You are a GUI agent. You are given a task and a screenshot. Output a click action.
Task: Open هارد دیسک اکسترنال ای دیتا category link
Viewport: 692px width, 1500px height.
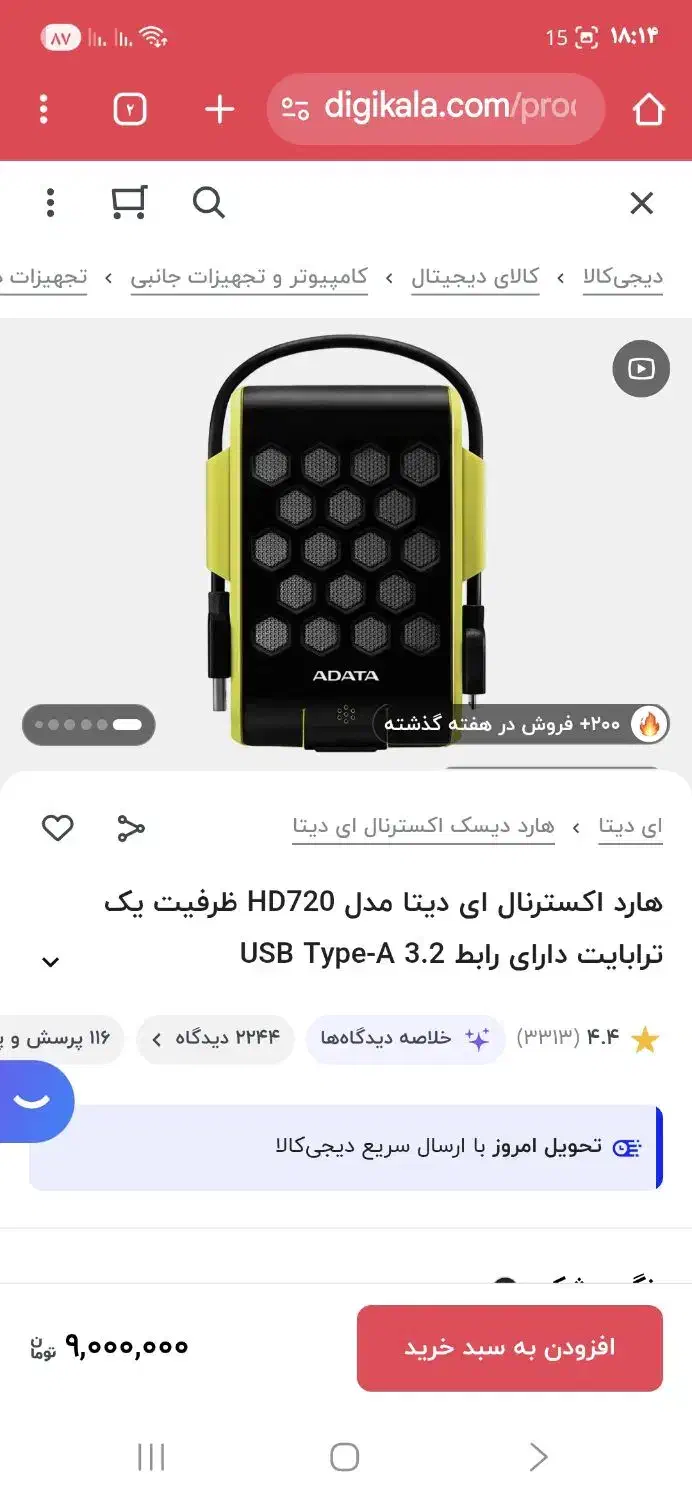[423, 827]
